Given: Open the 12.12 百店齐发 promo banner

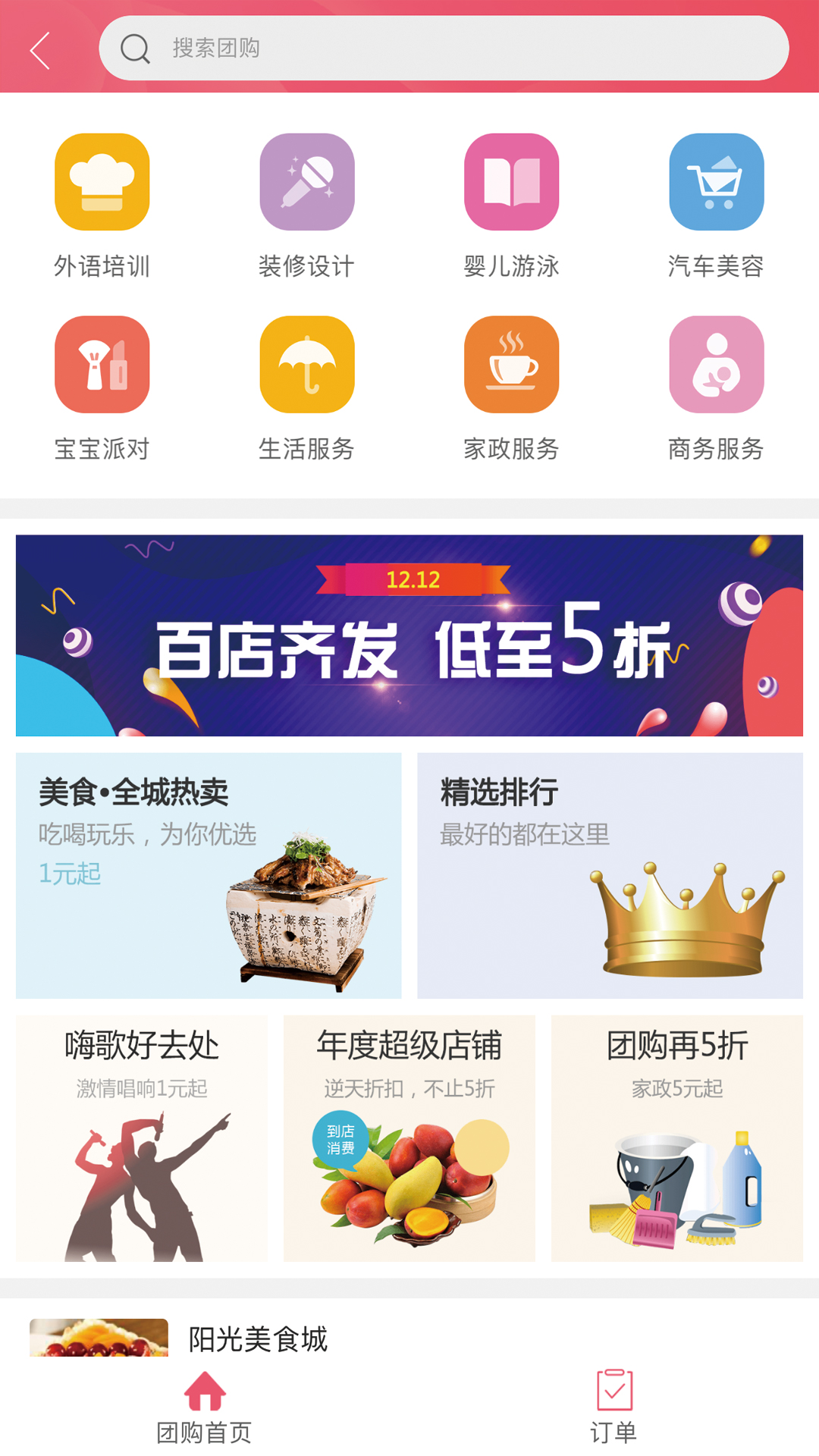Looking at the screenshot, I should tap(409, 637).
